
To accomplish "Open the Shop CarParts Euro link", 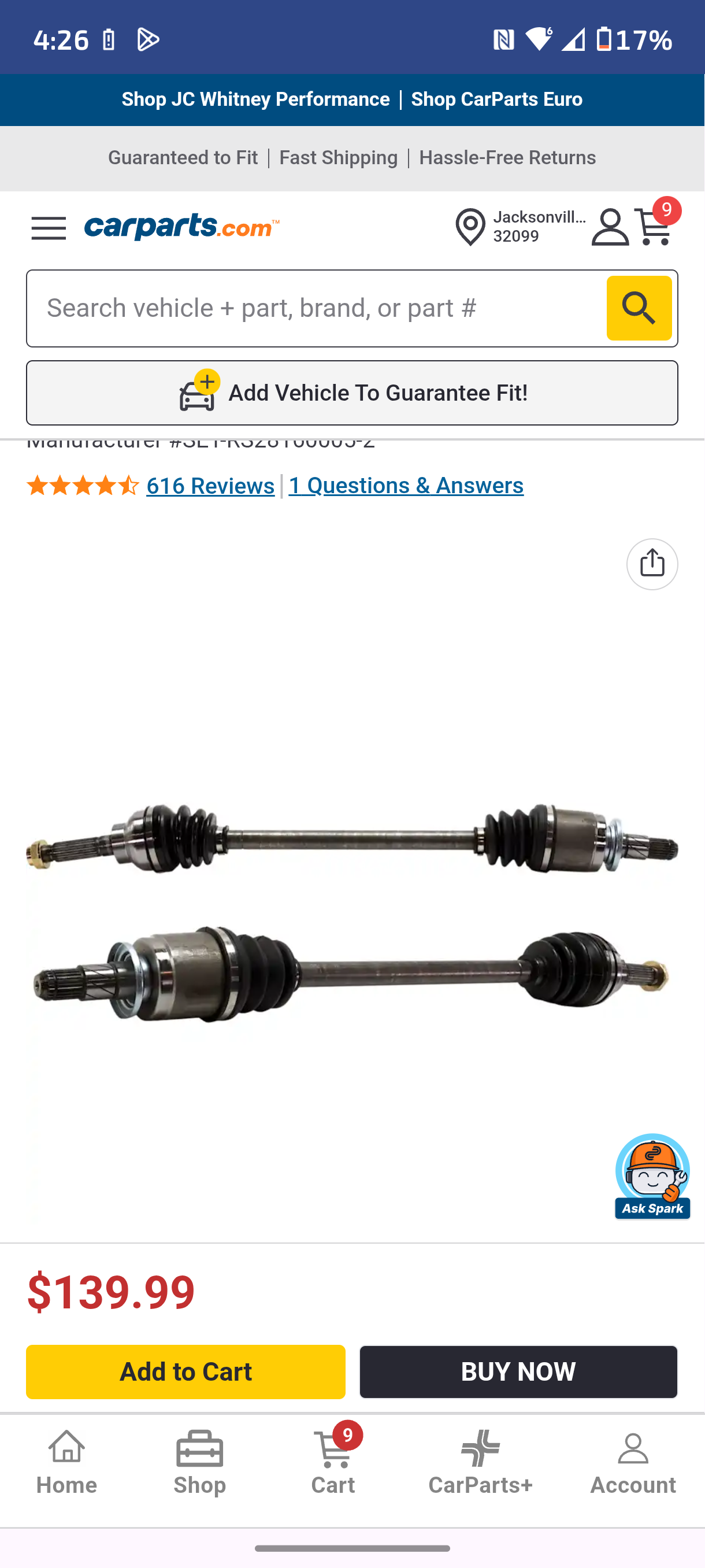I will [x=496, y=99].
